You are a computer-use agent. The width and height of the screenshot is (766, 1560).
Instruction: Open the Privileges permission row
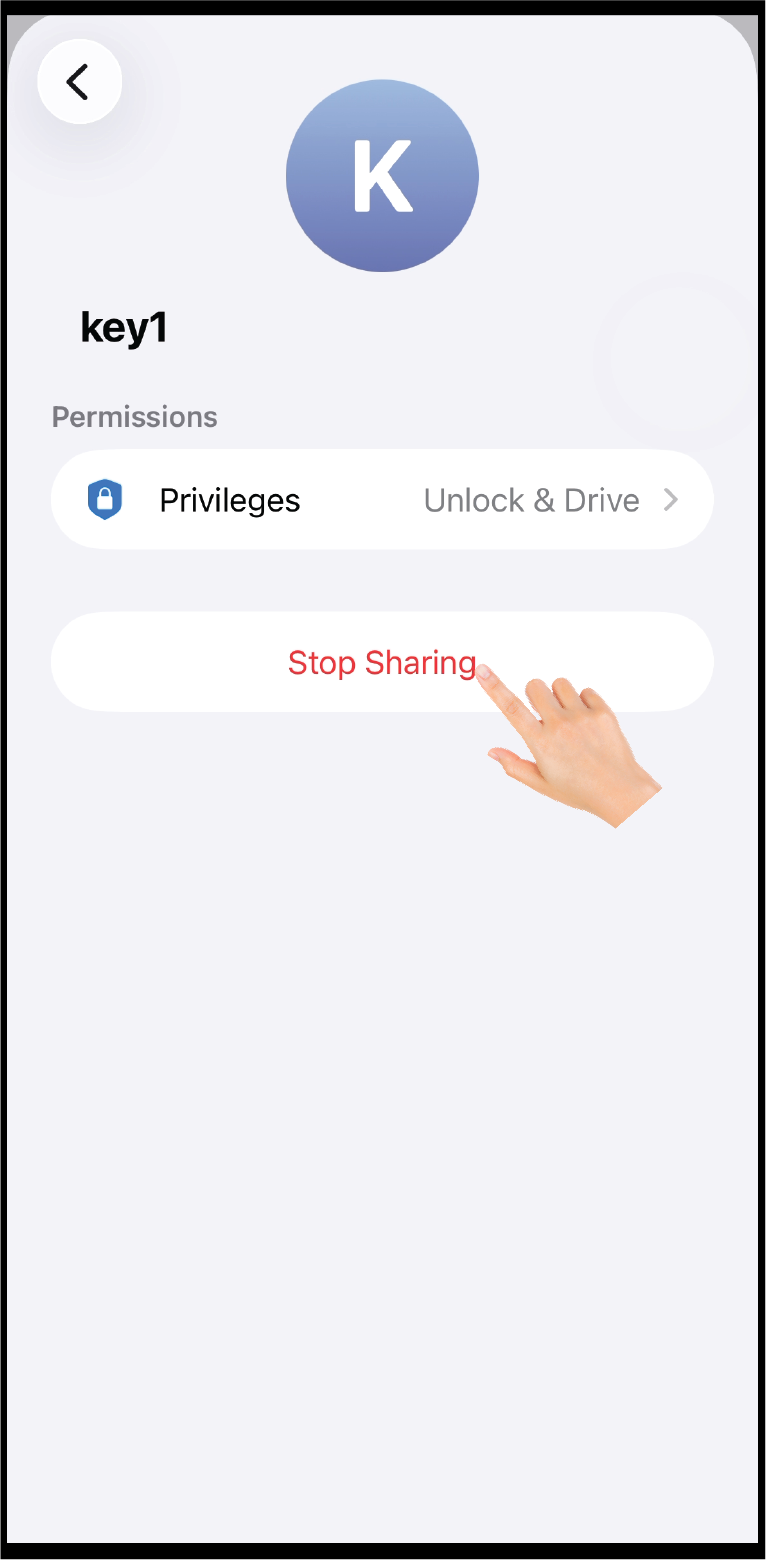(x=382, y=499)
